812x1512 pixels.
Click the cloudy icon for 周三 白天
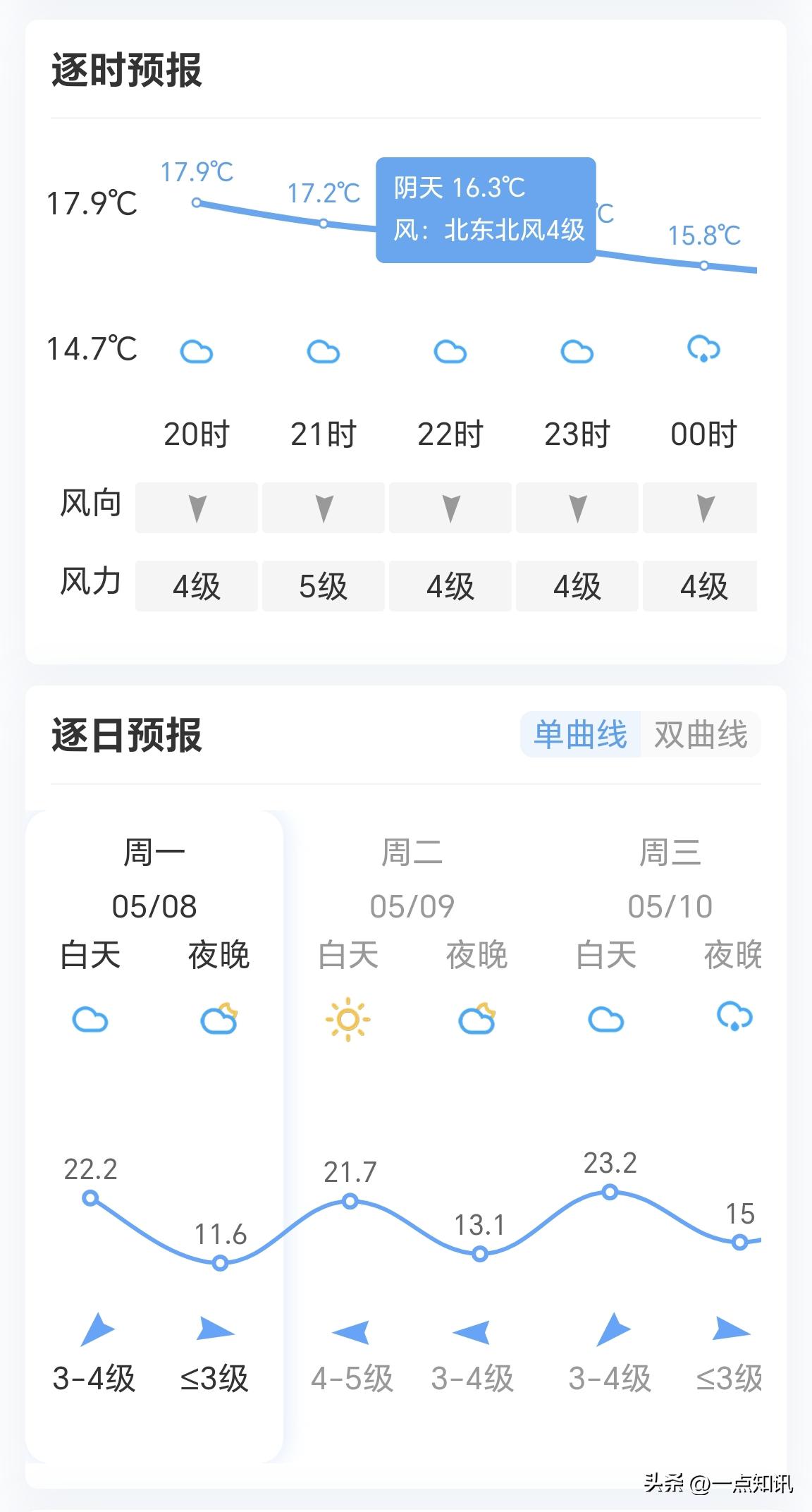(x=607, y=1020)
